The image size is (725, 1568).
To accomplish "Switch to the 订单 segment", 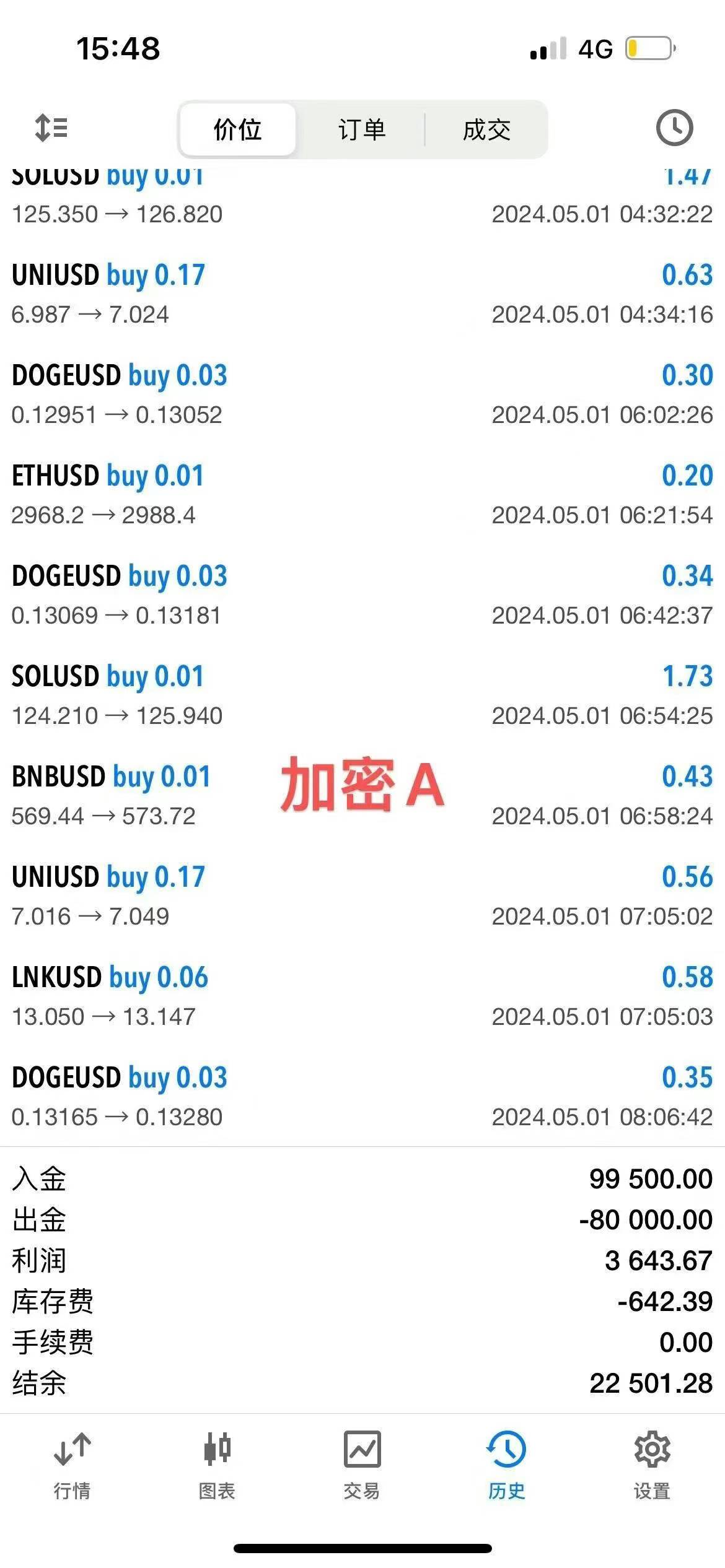I will click(362, 130).
